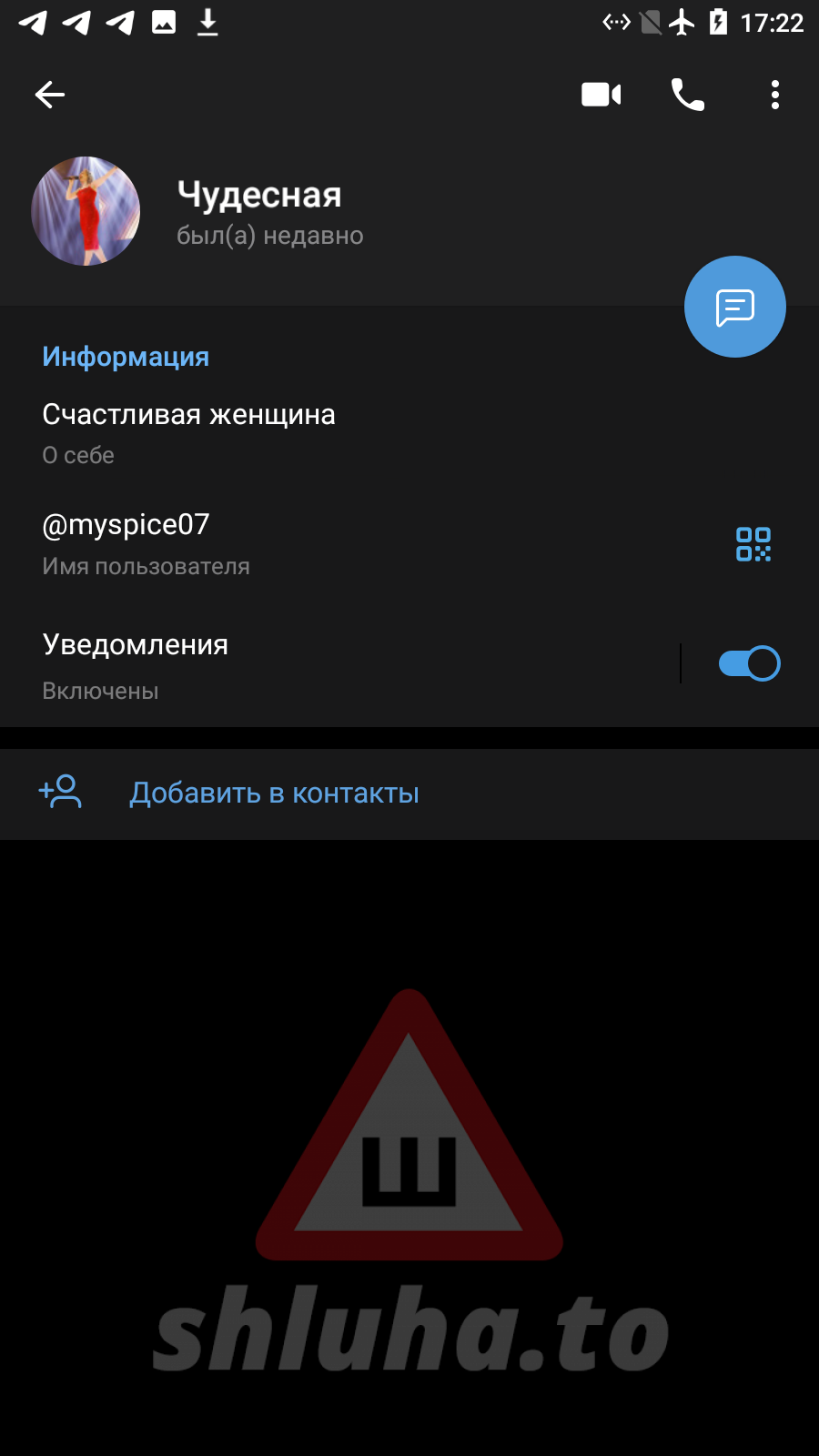The height and width of the screenshot is (1456, 819).
Task: Show the QR code for @myspice07
Action: 753,544
